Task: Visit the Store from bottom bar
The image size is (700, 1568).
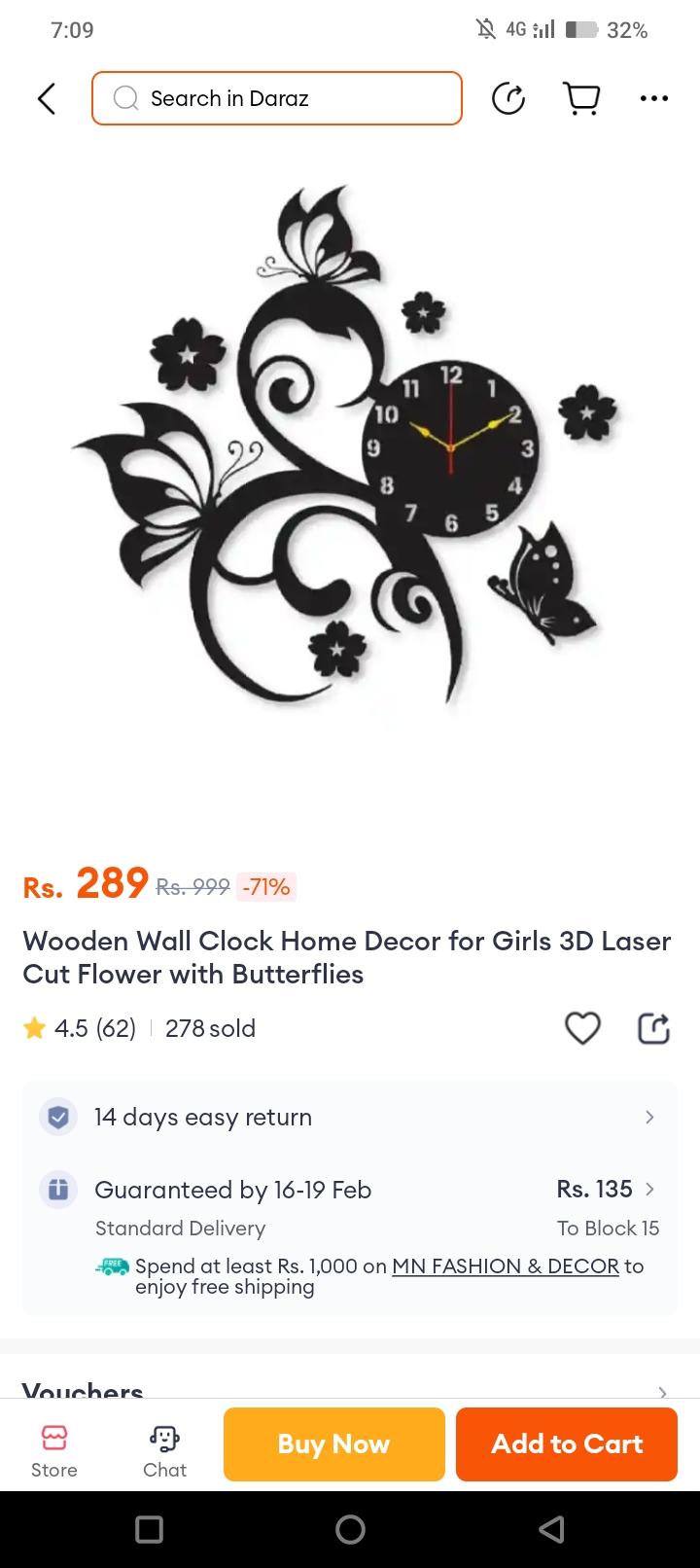Action: 54,1450
